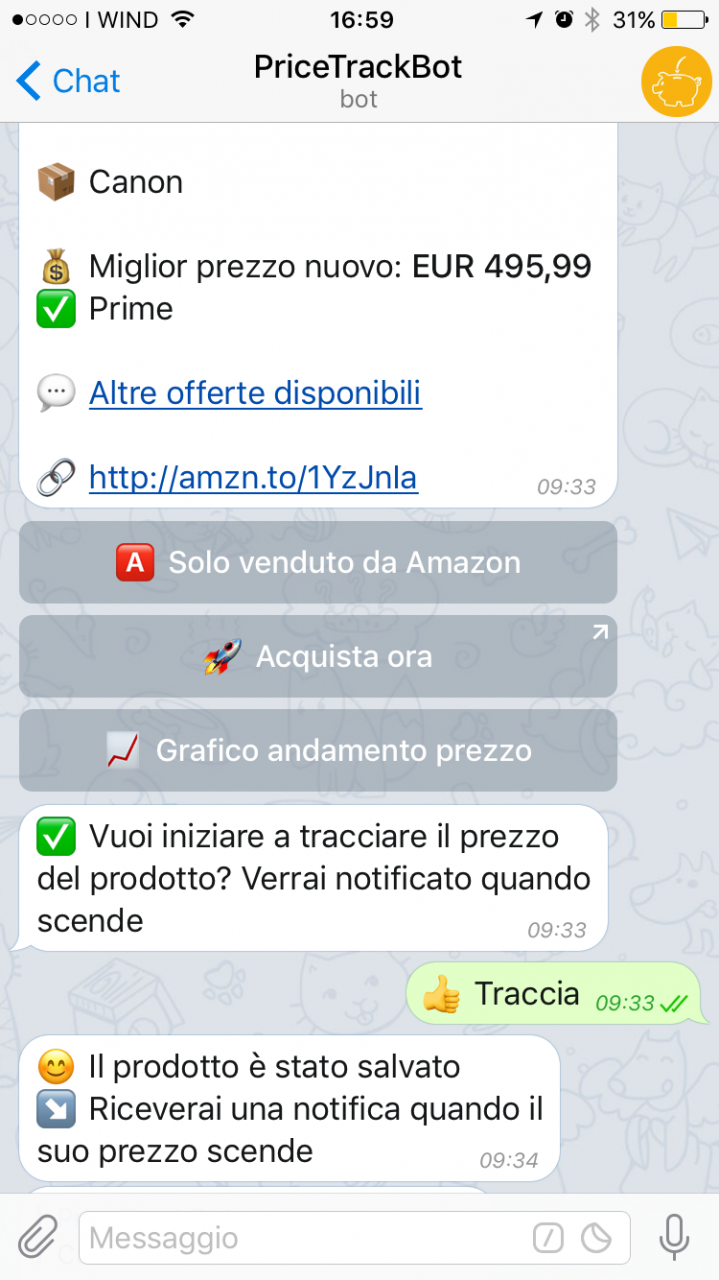
Task: Open the PriceTrackBot title header
Action: 358,80
